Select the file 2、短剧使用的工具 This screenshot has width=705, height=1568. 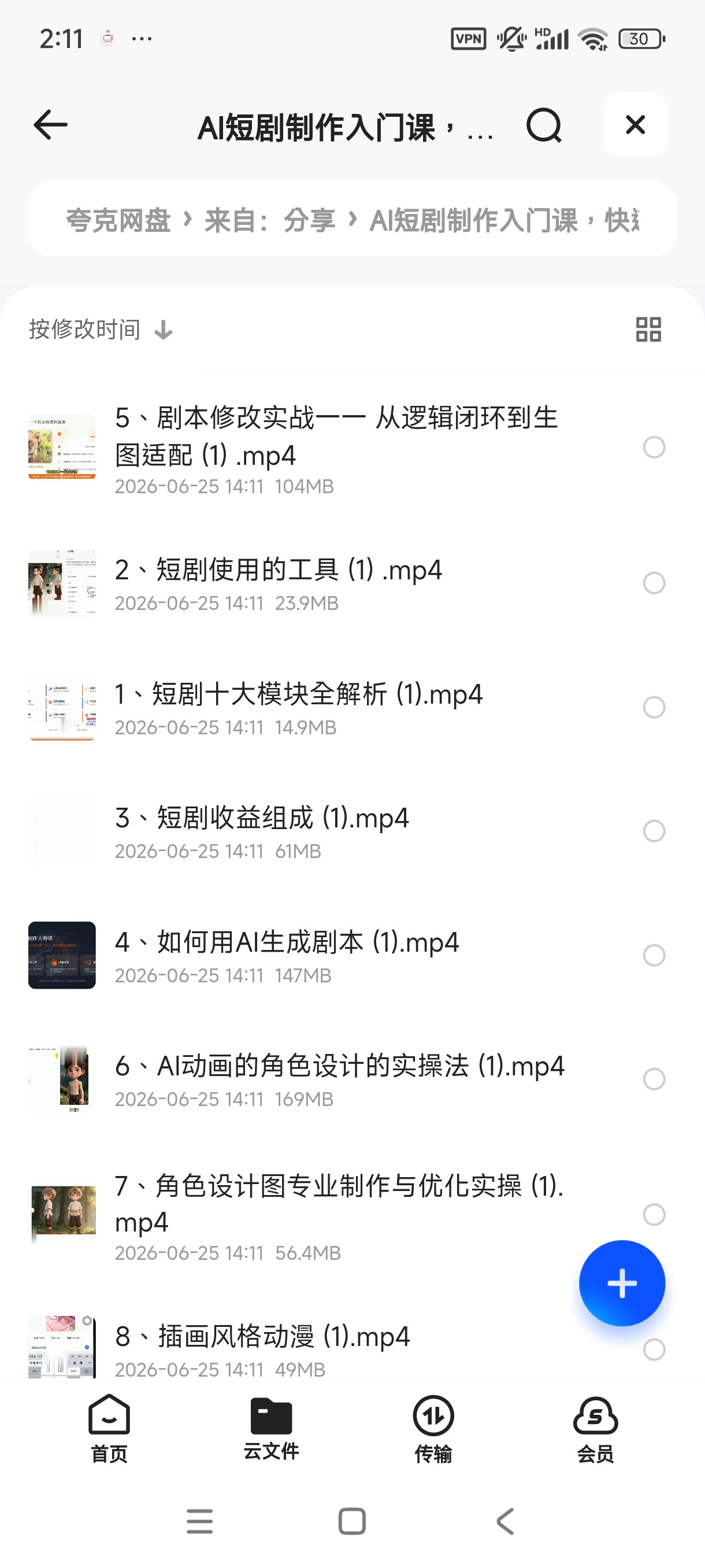tap(654, 583)
